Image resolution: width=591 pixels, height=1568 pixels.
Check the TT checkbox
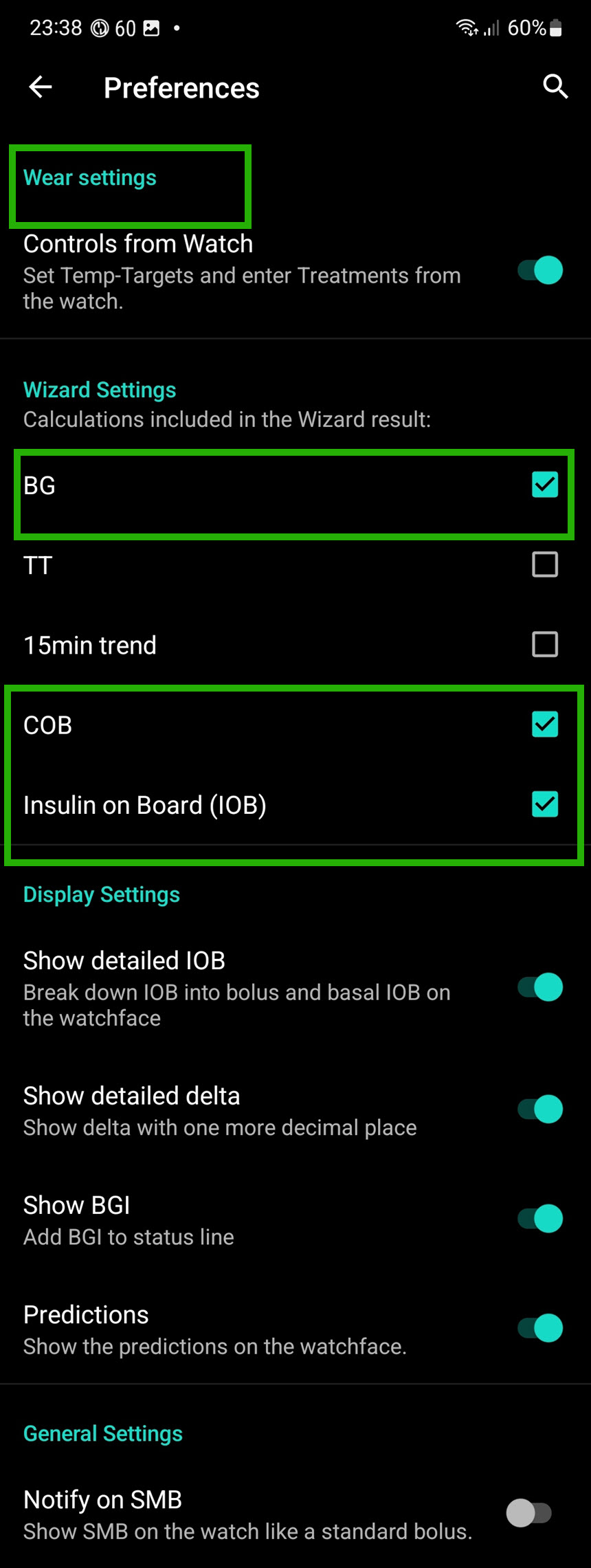click(x=545, y=565)
